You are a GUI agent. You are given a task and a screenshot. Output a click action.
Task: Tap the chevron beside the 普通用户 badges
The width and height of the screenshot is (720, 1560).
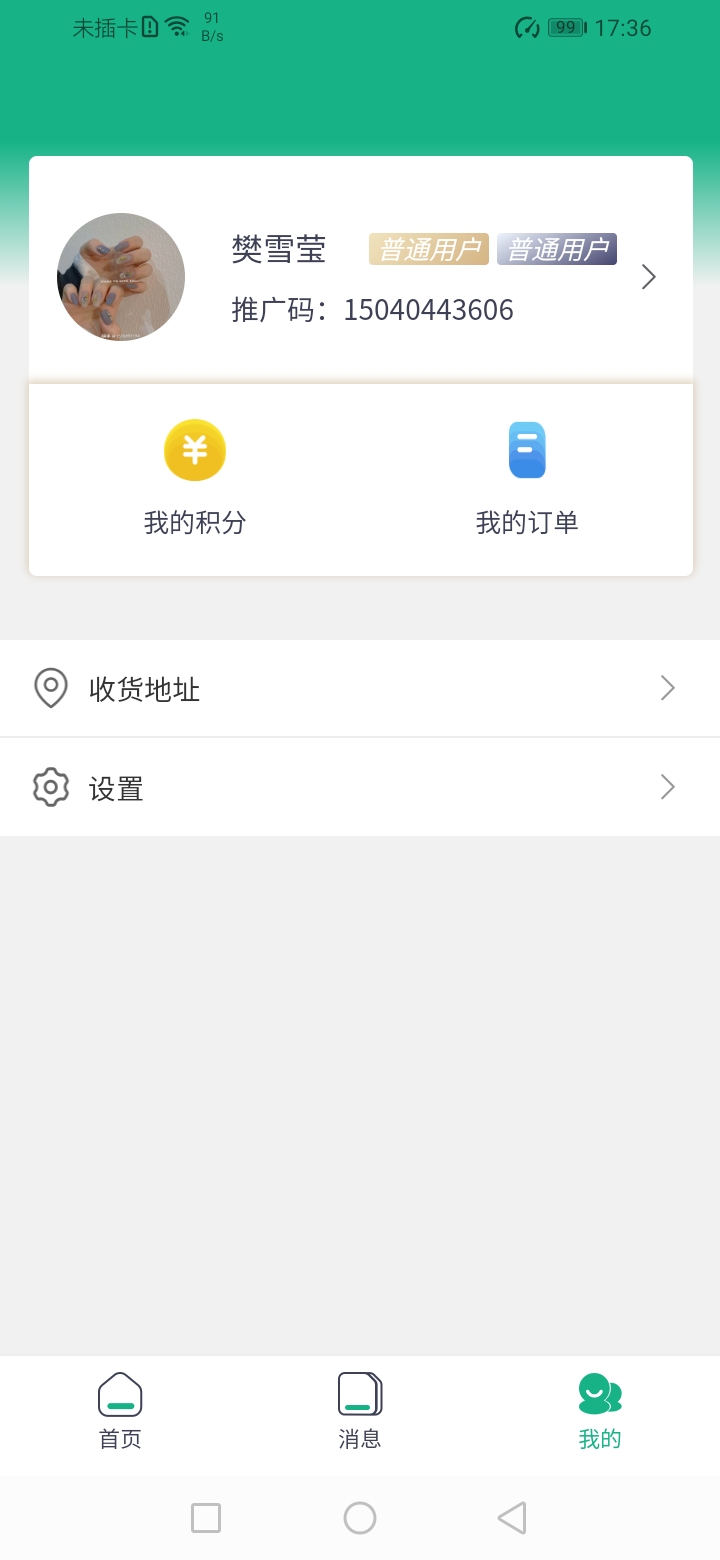pos(649,277)
